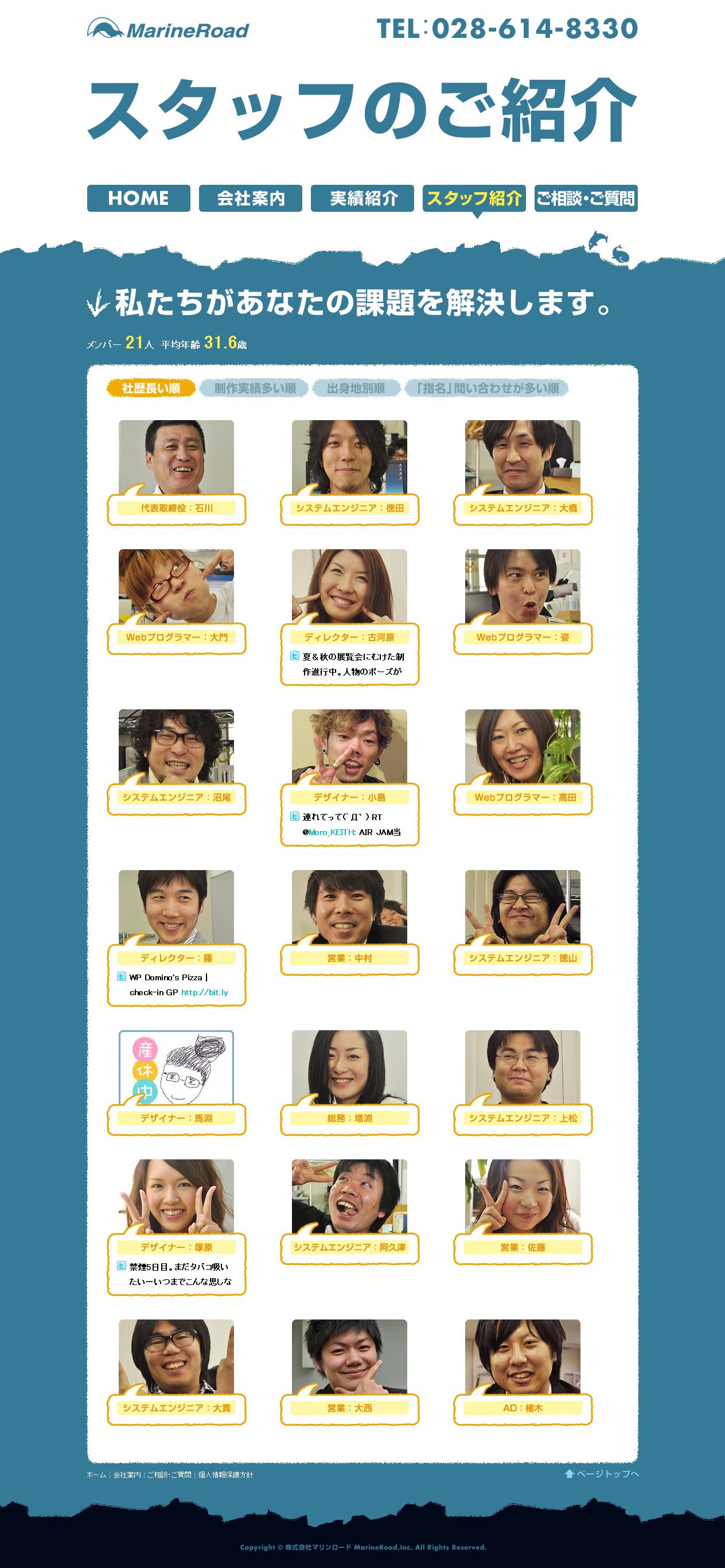Viewport: 725px width, 1568px height.
Task: Open ご相談・ご質問 page
Action: (x=586, y=199)
